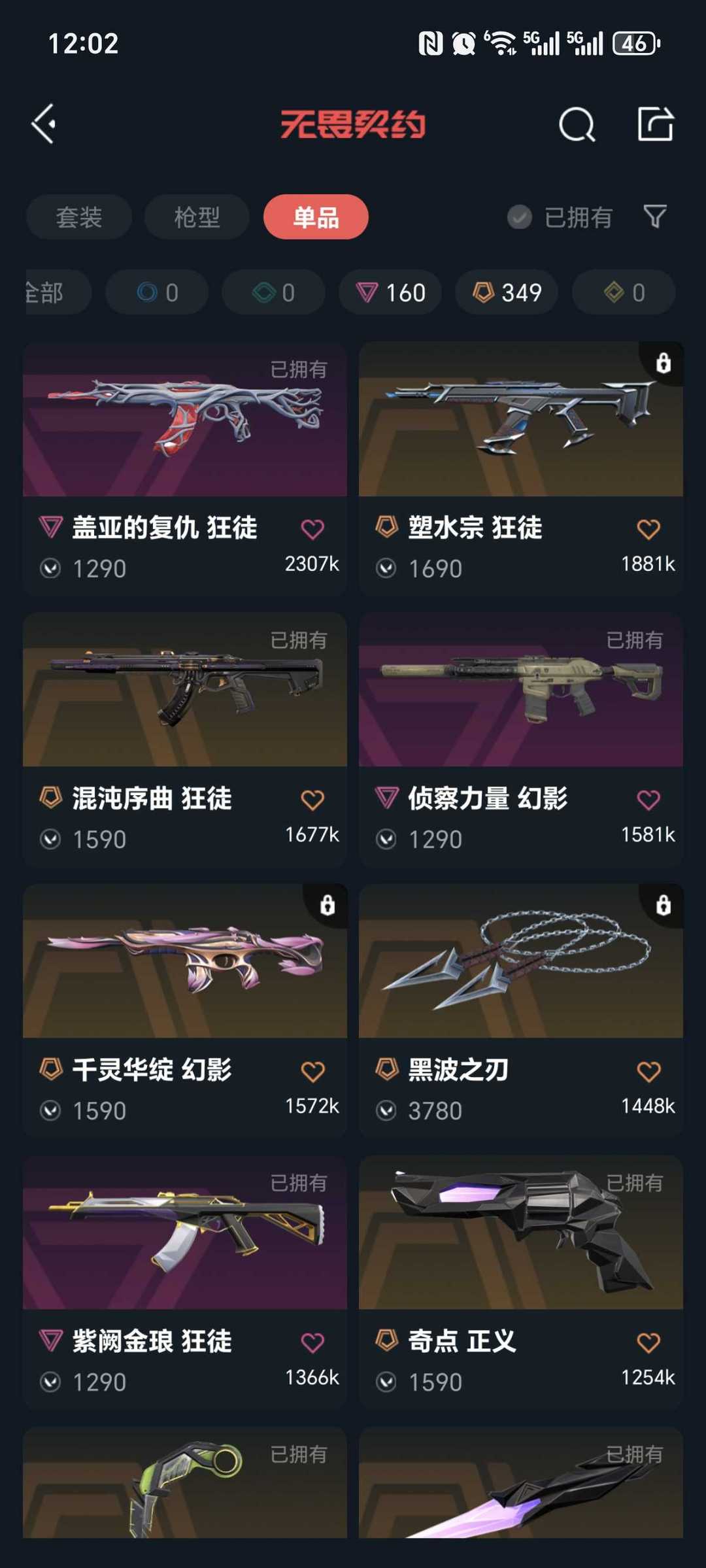Screen dimensions: 706x1568
Task: Select the 单品 tab
Action: point(316,217)
